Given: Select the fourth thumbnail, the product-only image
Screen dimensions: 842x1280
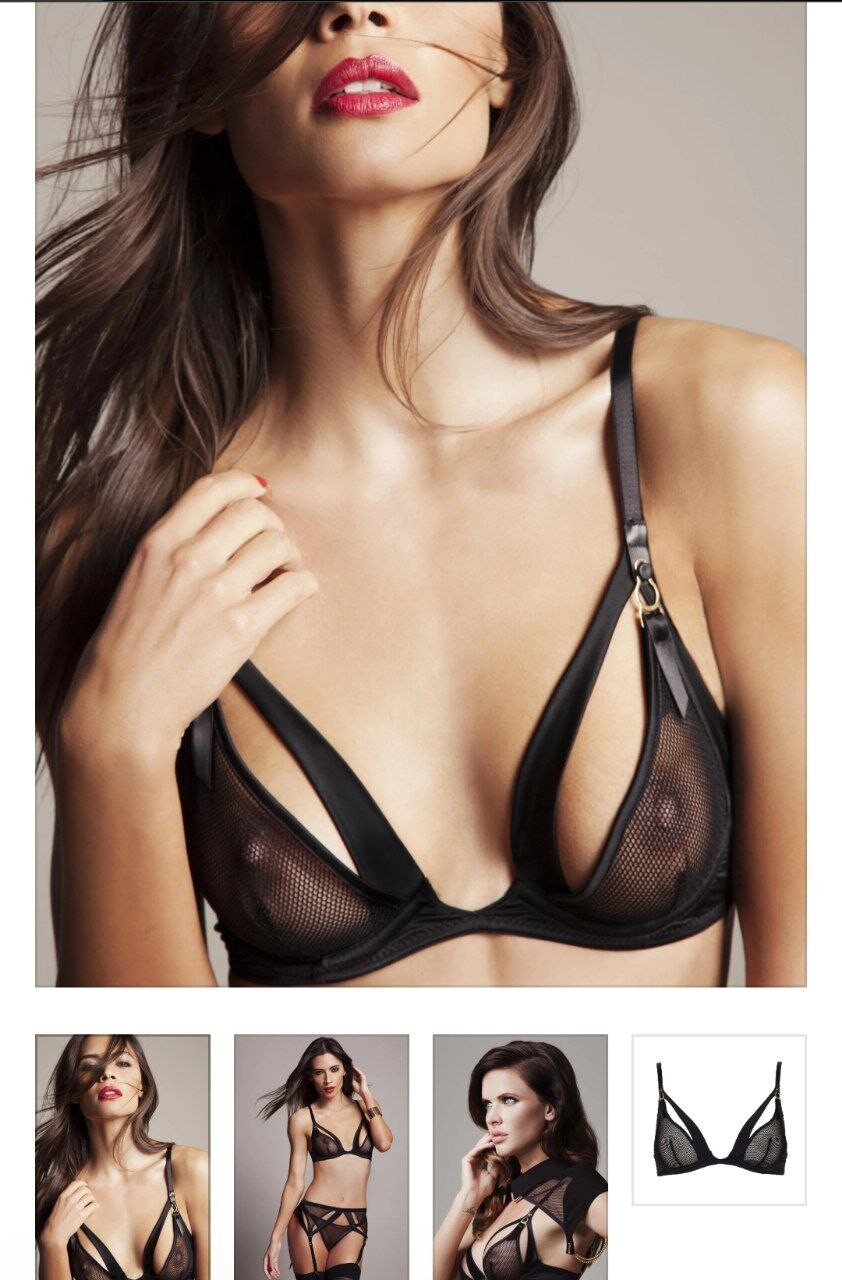Looking at the screenshot, I should click(719, 1120).
